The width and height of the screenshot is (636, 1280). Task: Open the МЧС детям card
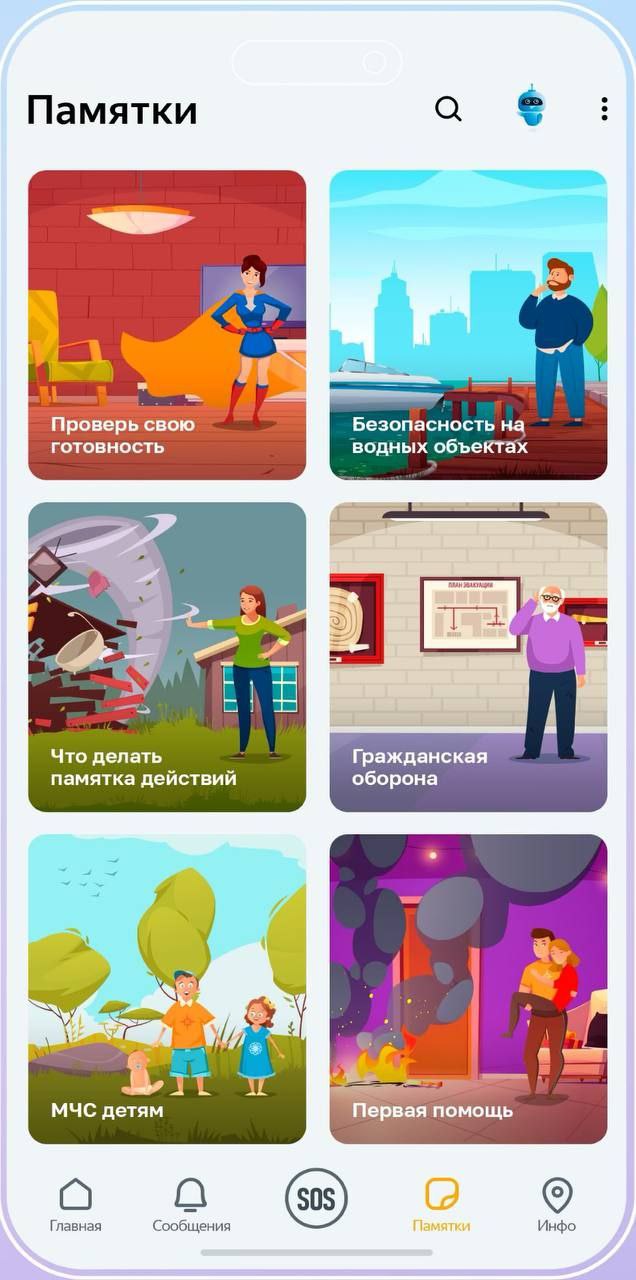tap(167, 989)
